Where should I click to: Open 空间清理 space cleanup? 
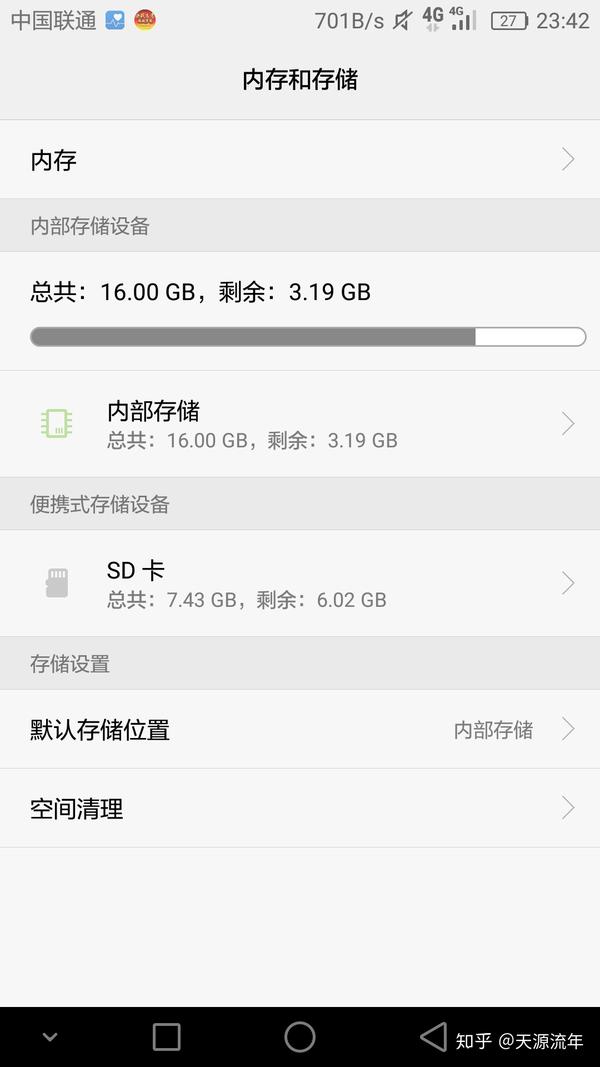point(300,808)
